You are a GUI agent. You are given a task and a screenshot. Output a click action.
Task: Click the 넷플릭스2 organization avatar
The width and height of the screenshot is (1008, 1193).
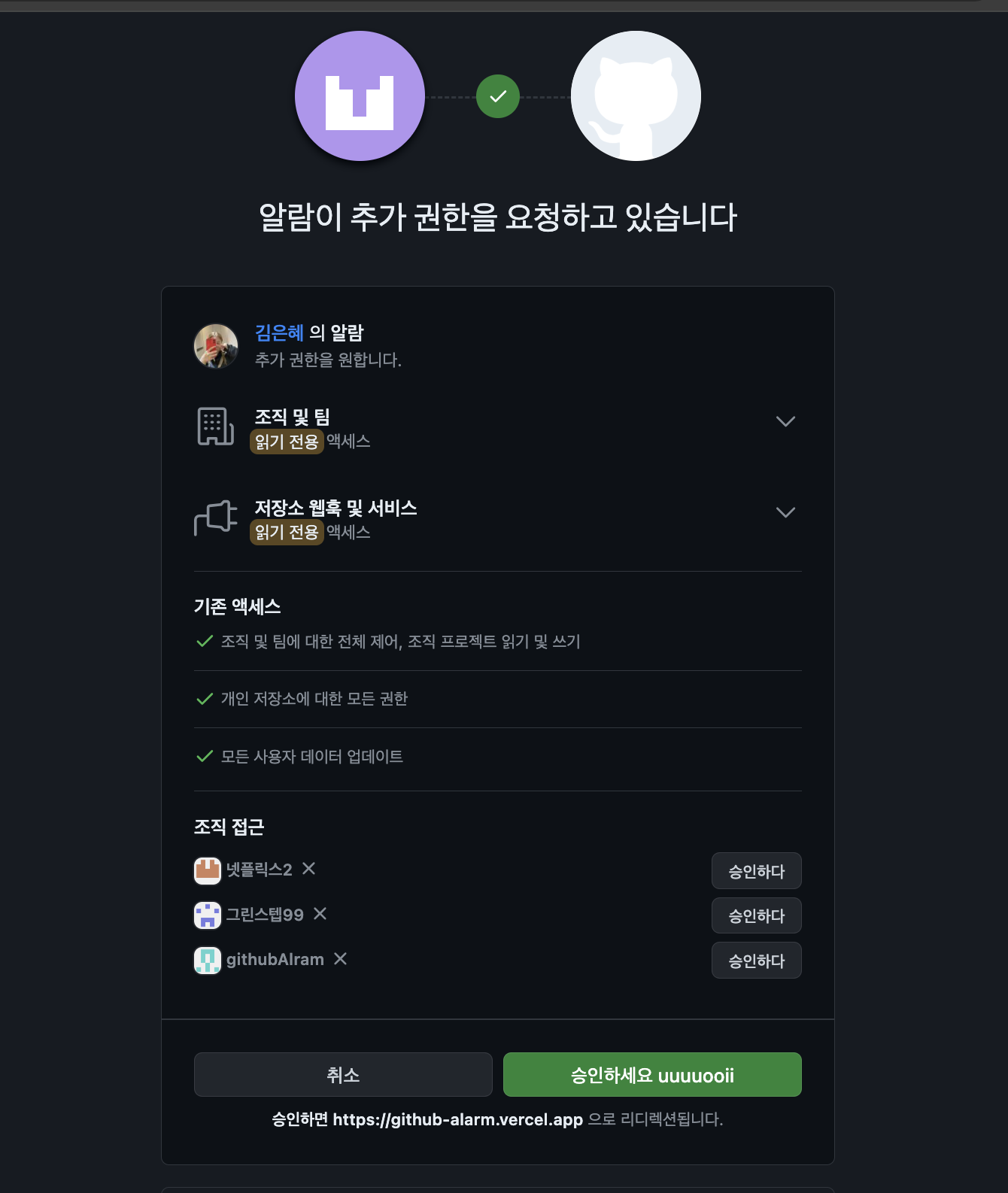pos(206,870)
